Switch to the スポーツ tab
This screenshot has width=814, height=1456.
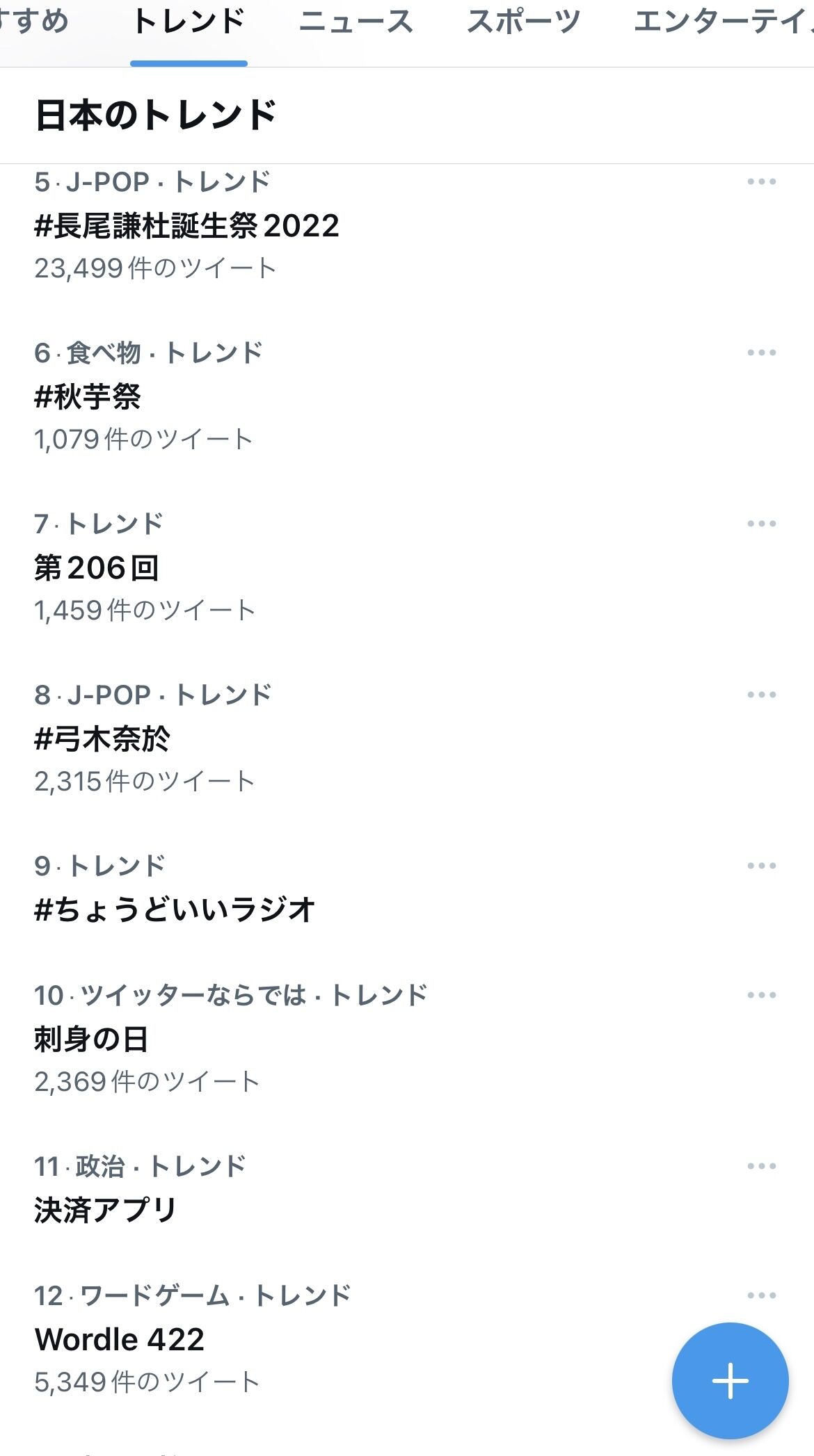click(523, 22)
